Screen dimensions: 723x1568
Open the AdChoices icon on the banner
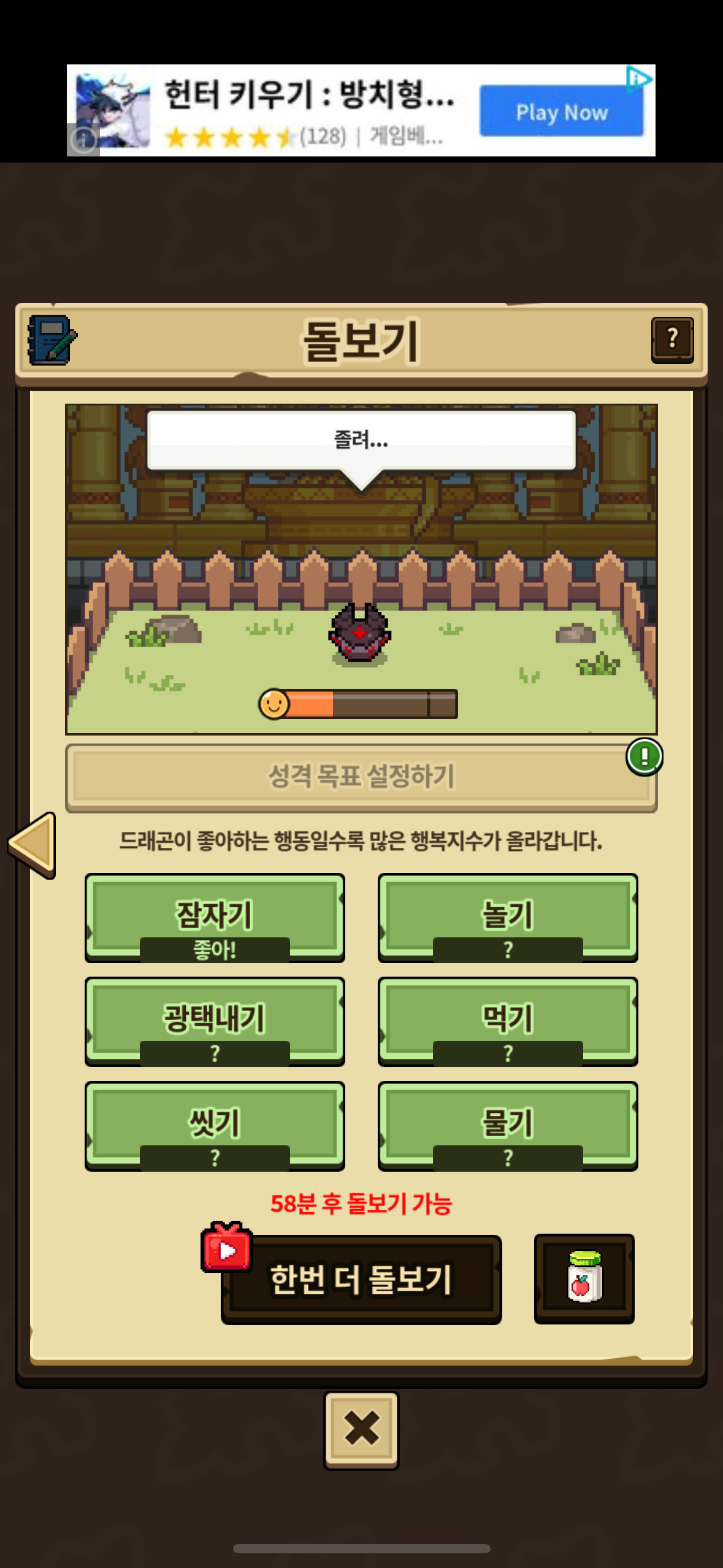639,79
